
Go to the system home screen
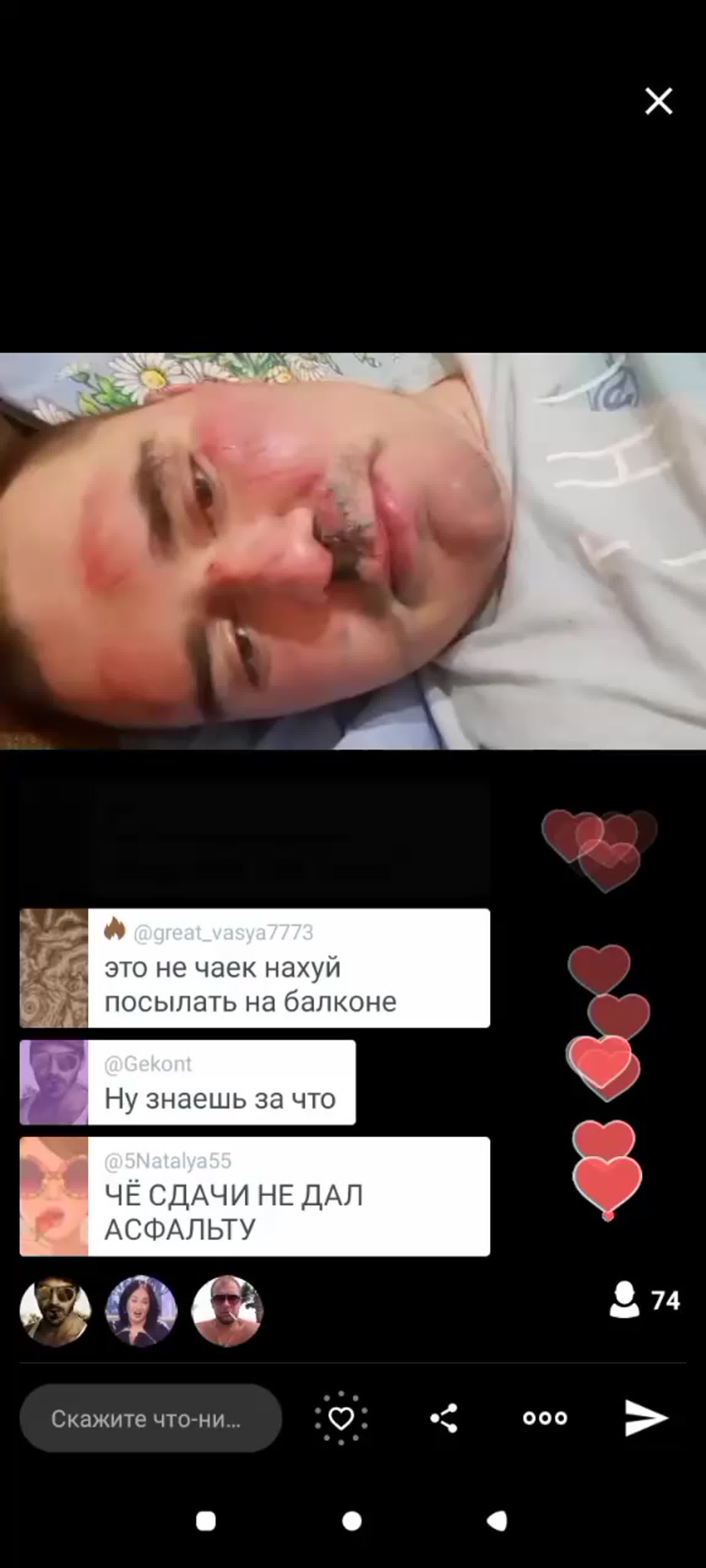tap(352, 1521)
